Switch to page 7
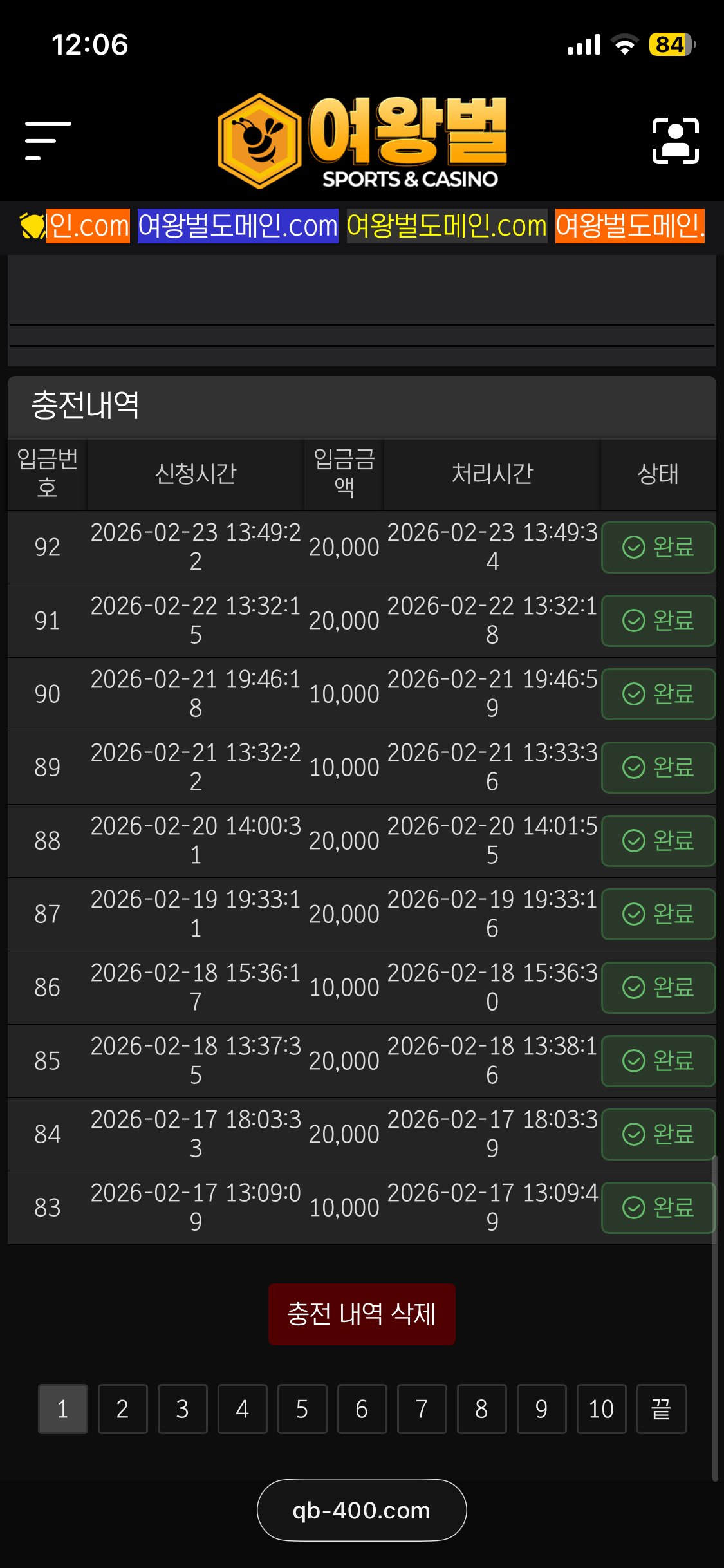Viewport: 724px width, 1568px height. [422, 1409]
